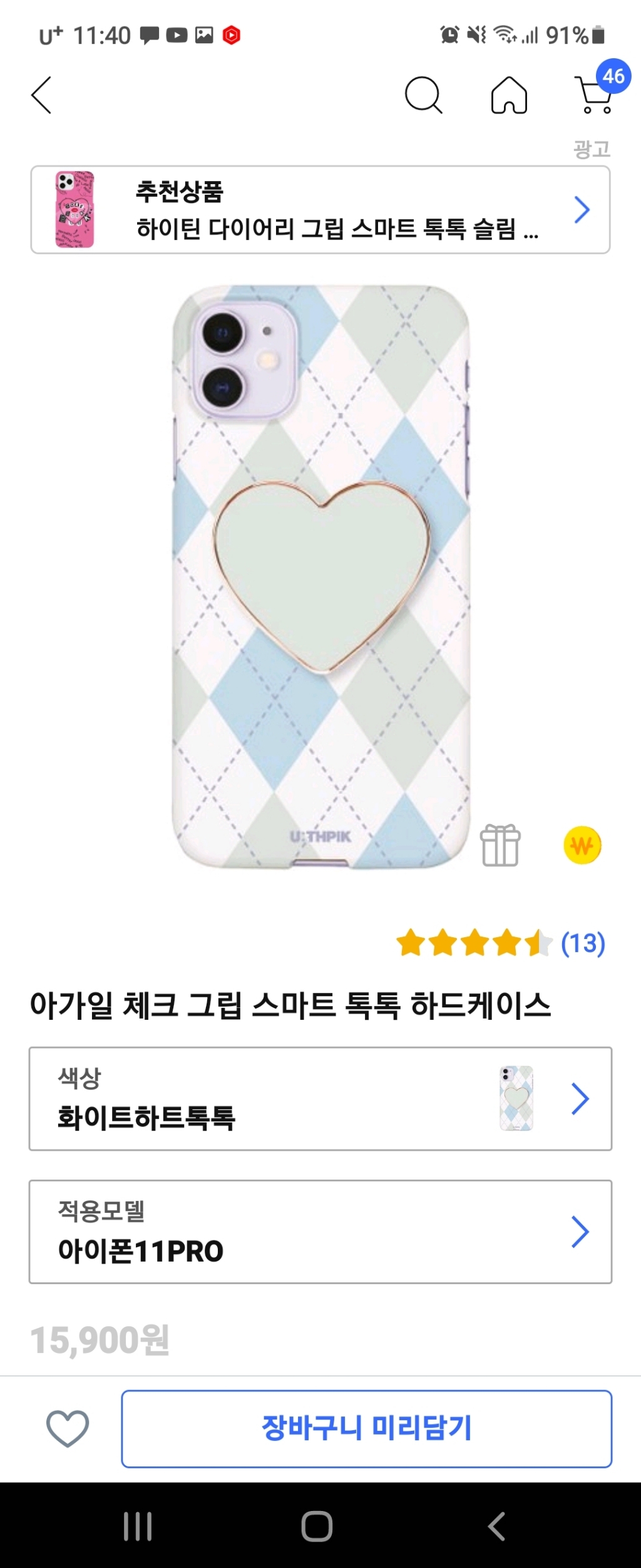Open the product image of the phone case
This screenshot has width=641, height=1568.
point(320,576)
